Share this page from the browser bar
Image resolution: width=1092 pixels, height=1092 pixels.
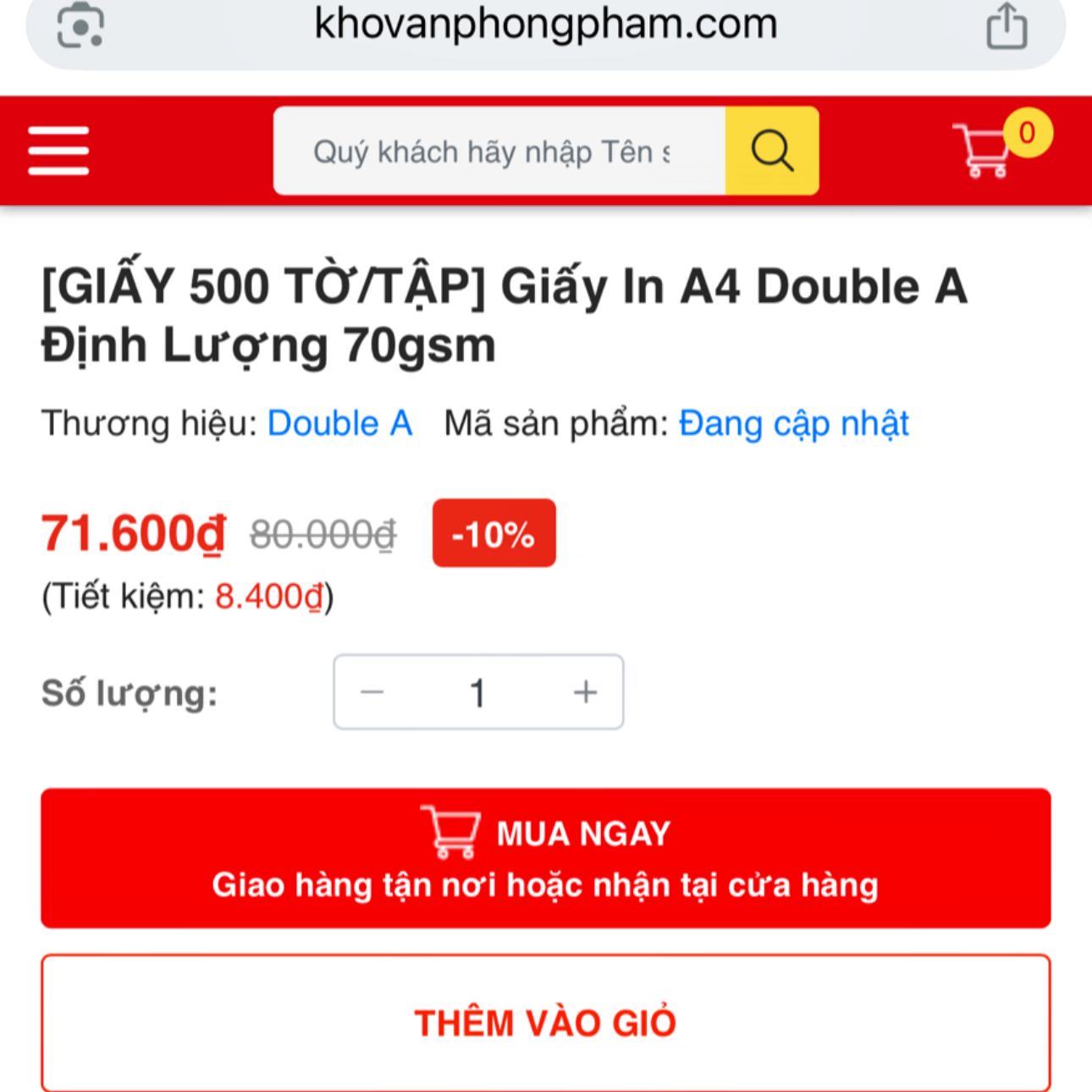point(1007,26)
